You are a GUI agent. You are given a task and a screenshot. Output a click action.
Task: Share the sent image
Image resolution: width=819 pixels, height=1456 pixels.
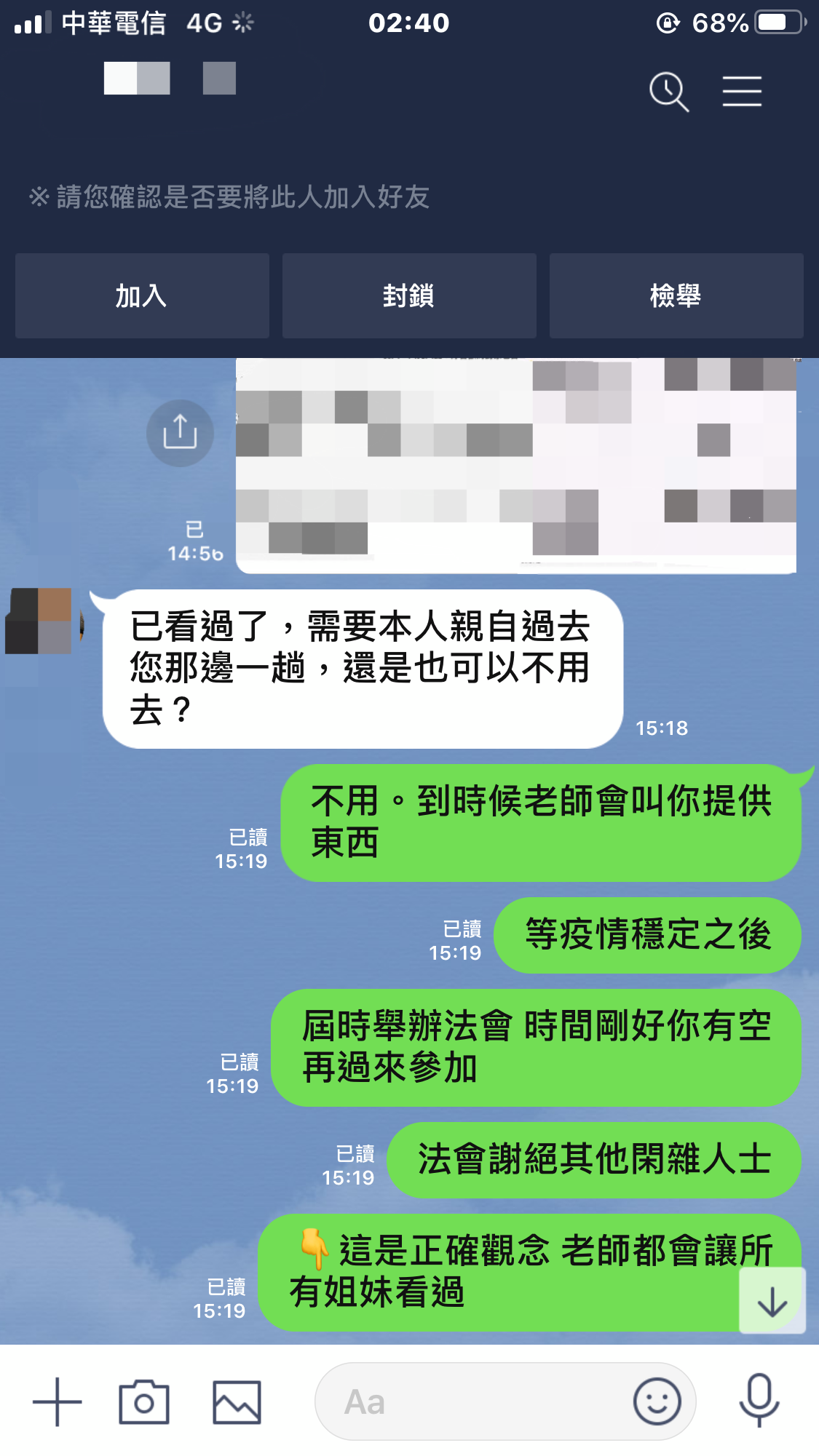(x=180, y=433)
